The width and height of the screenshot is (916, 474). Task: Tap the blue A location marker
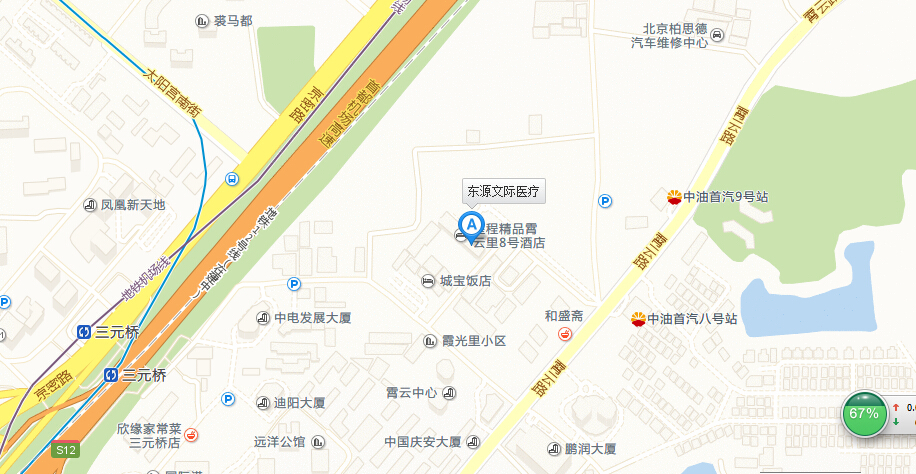tap(471, 226)
